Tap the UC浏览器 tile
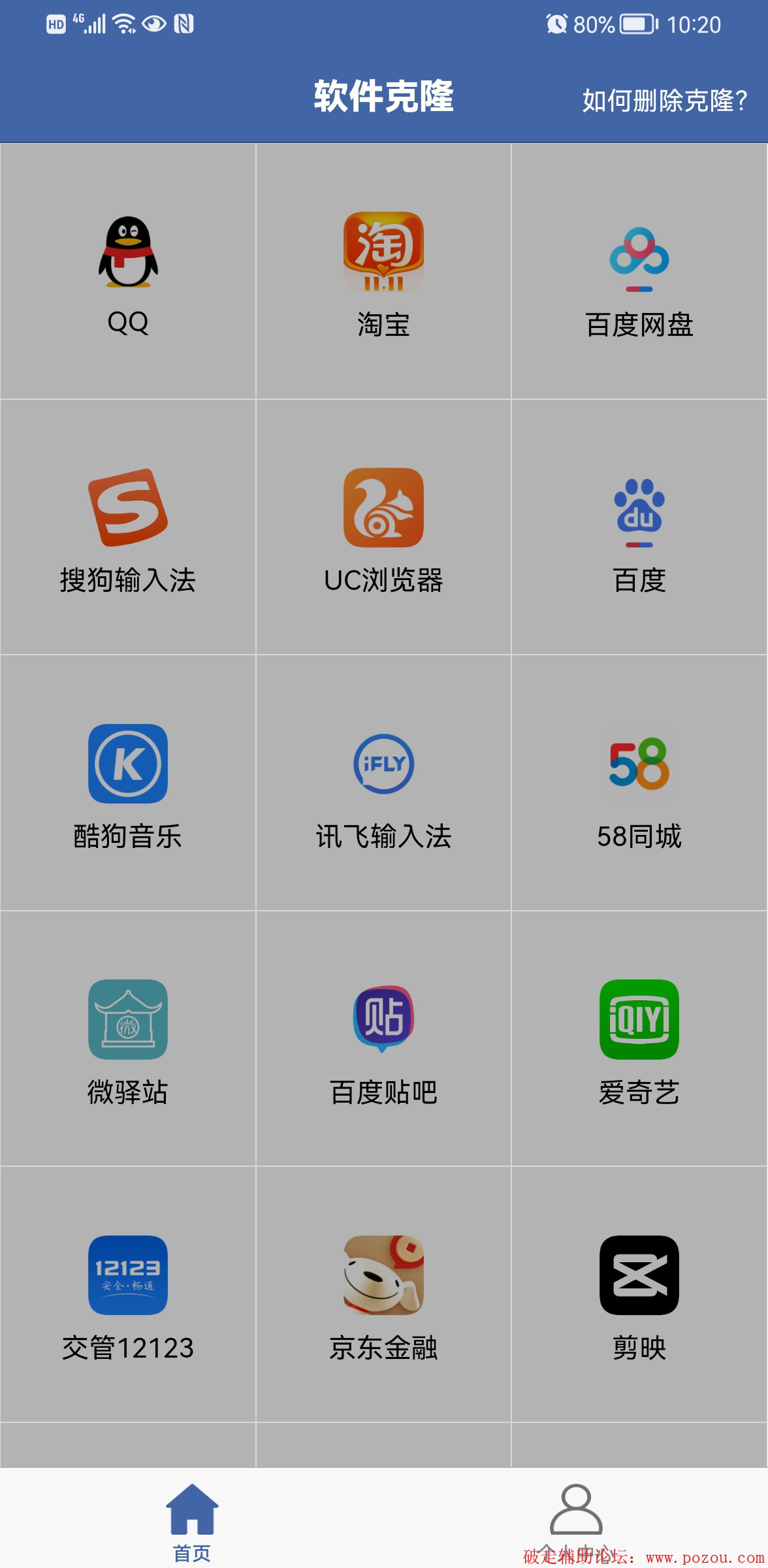The height and width of the screenshot is (1568, 768). [x=384, y=527]
